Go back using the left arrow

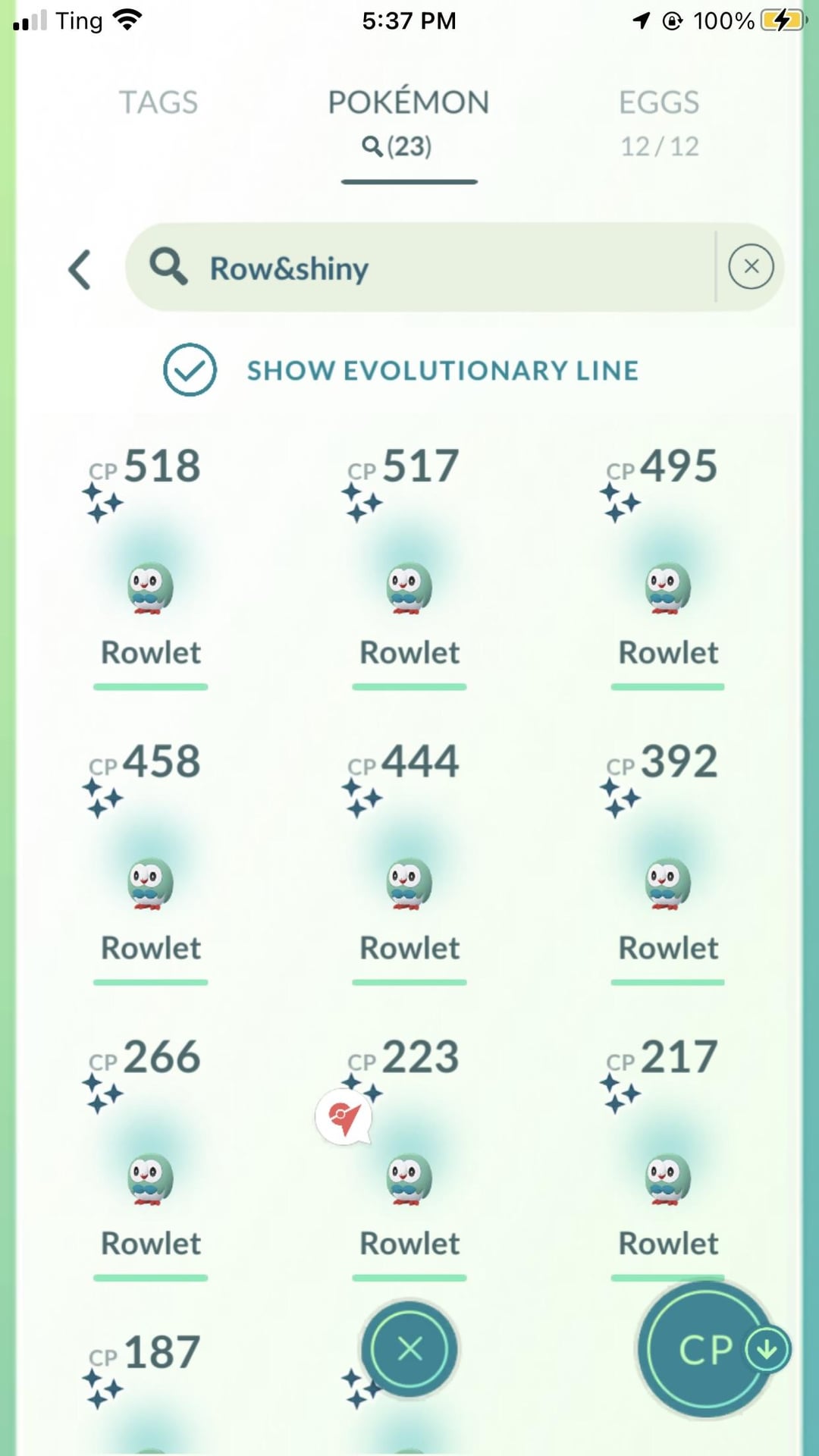pos(80,269)
